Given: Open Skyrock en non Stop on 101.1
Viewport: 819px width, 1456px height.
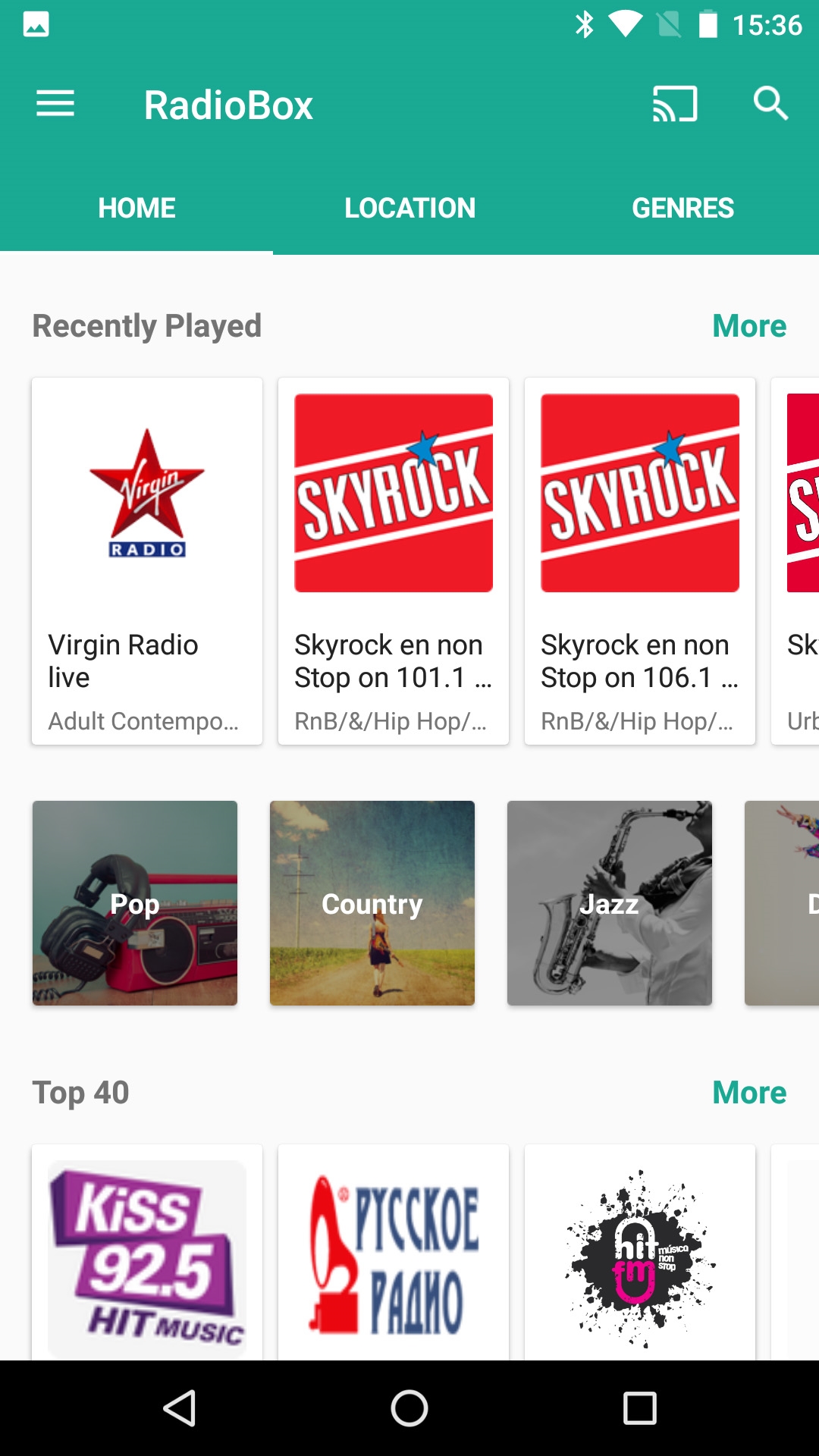Looking at the screenshot, I should pos(393,560).
